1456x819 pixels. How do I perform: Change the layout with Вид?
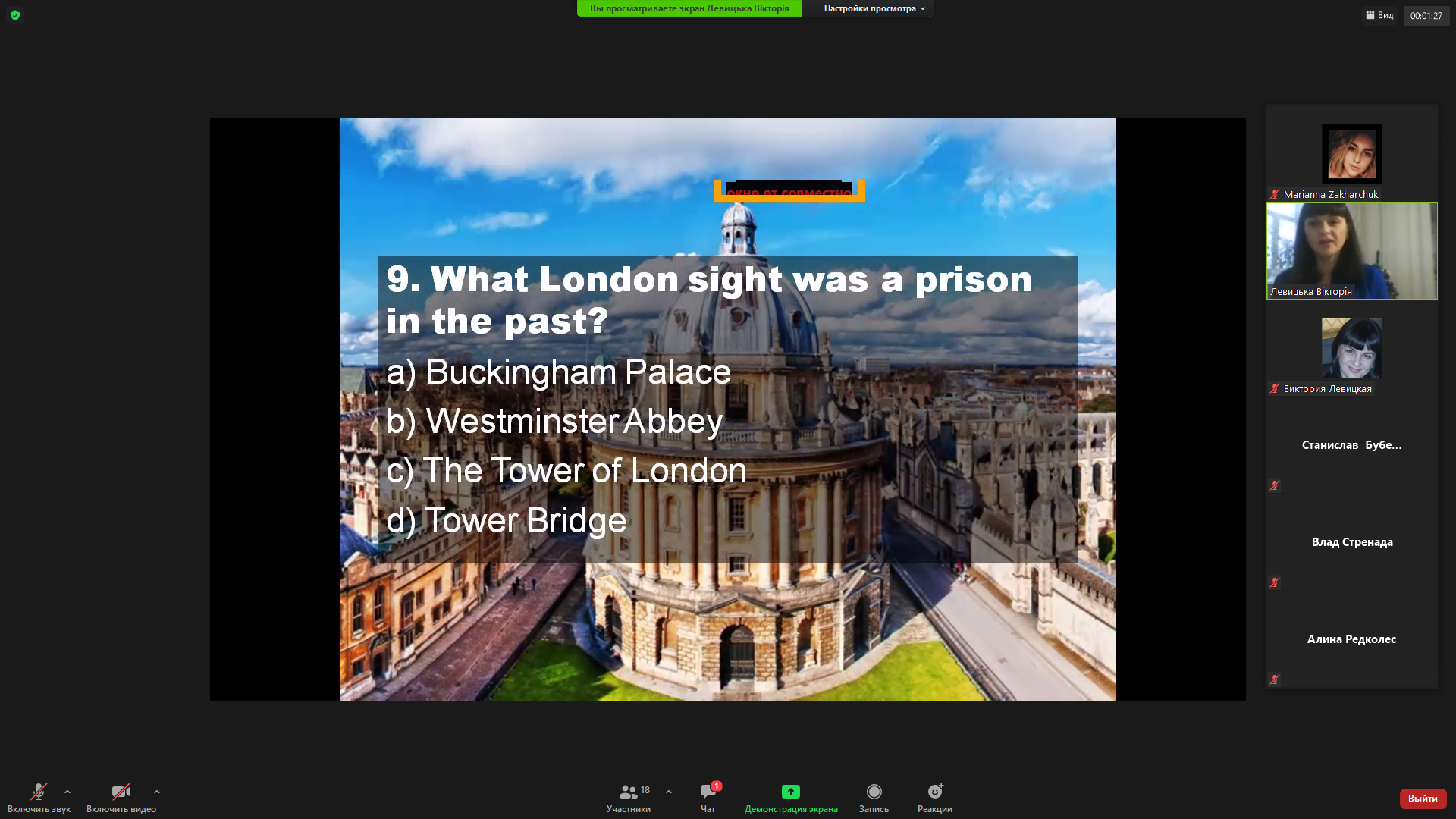tap(1379, 15)
